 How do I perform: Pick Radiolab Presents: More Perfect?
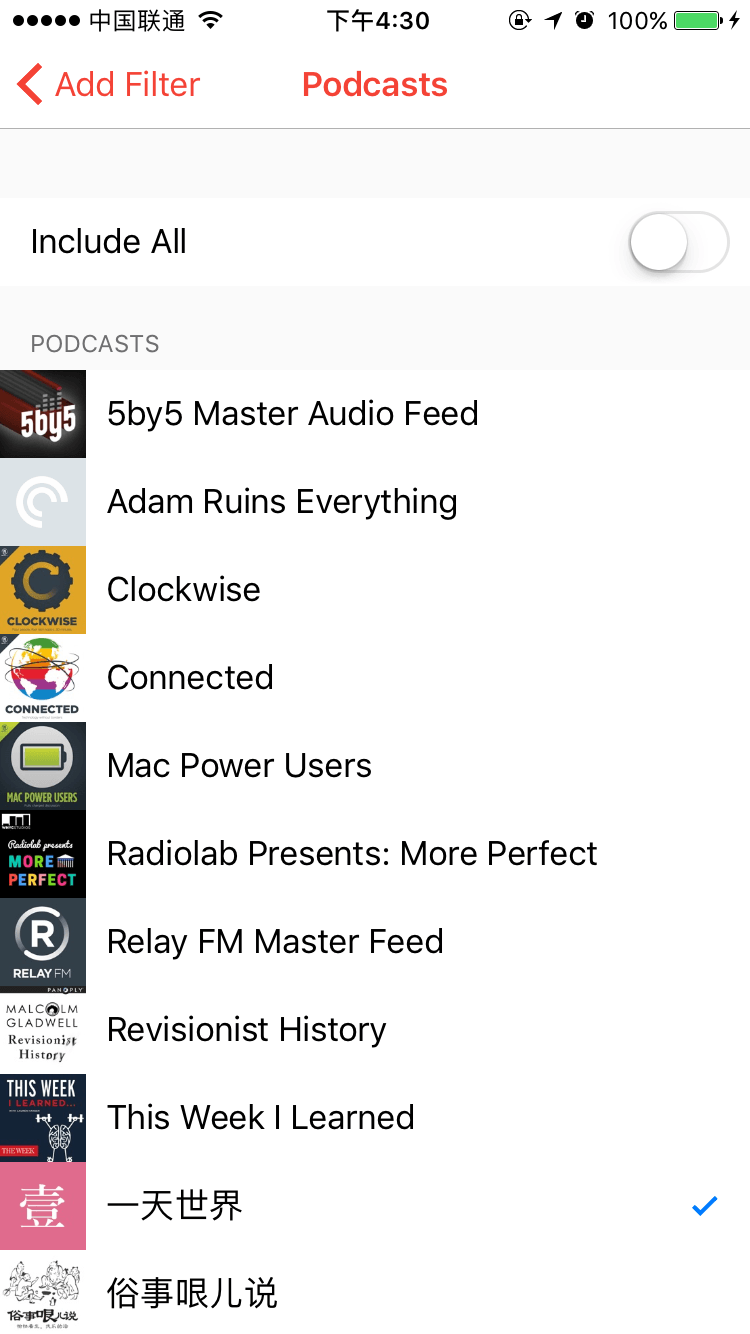(375, 854)
